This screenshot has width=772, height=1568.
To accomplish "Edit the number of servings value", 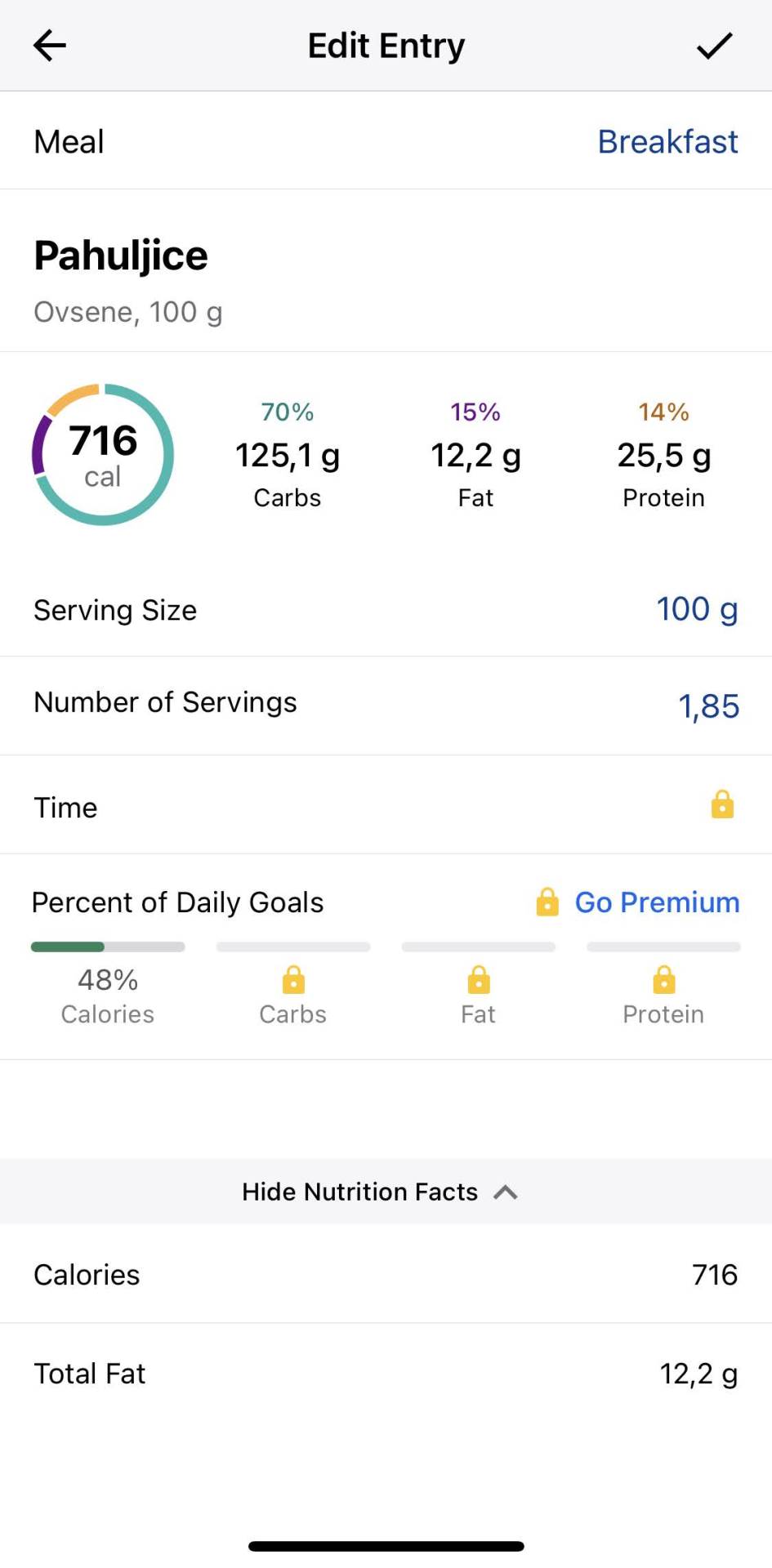I will point(707,706).
